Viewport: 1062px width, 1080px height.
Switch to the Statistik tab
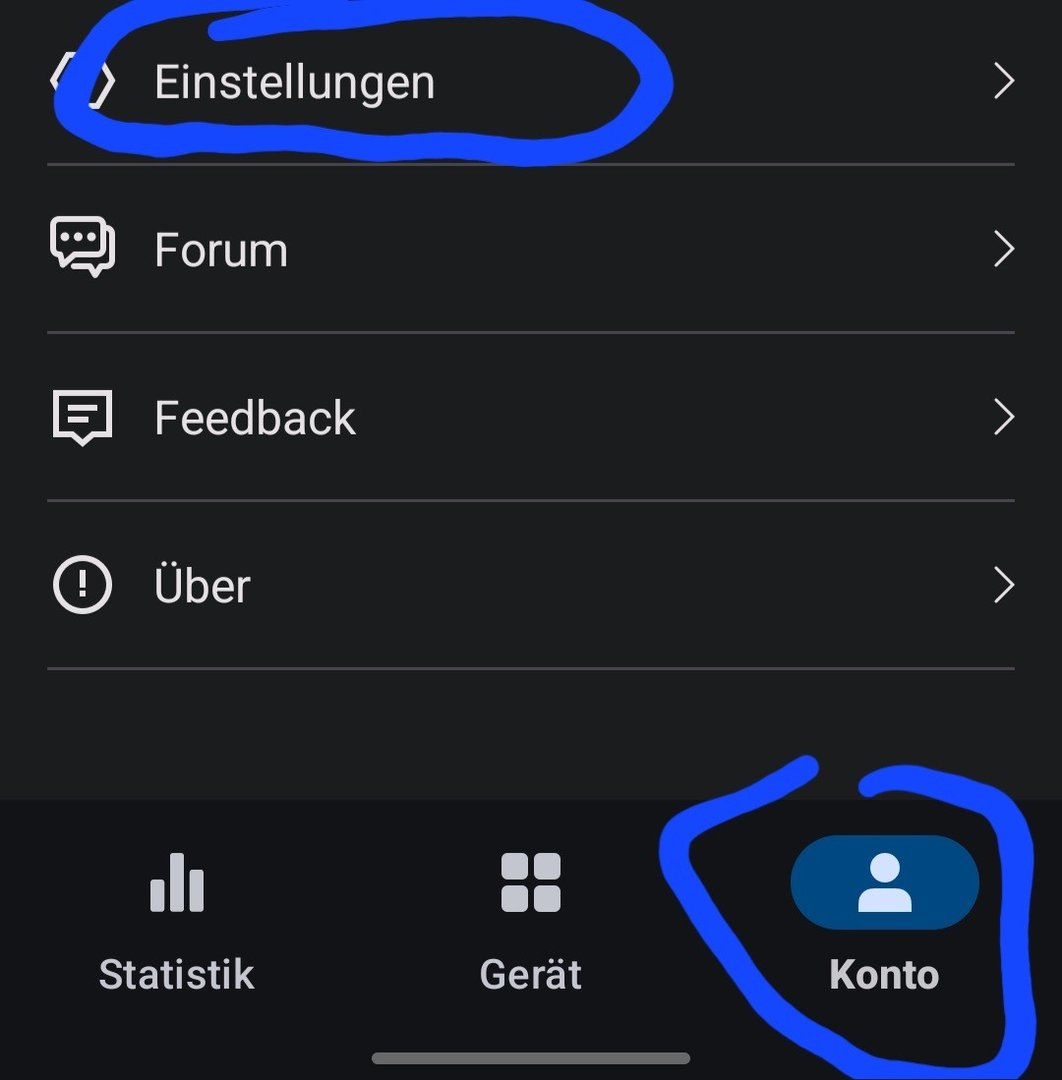coord(177,920)
